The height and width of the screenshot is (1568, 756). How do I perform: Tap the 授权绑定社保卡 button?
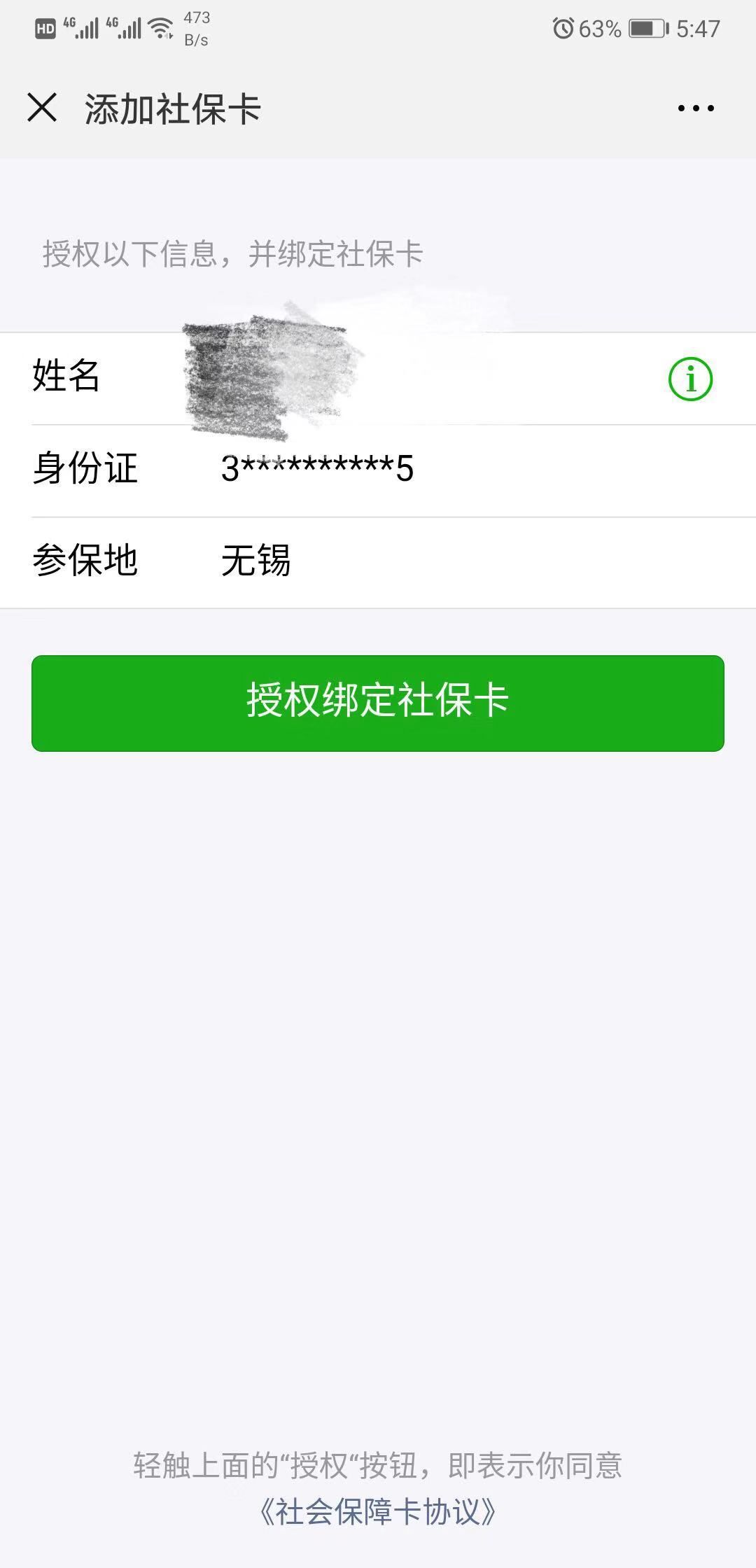point(378,703)
